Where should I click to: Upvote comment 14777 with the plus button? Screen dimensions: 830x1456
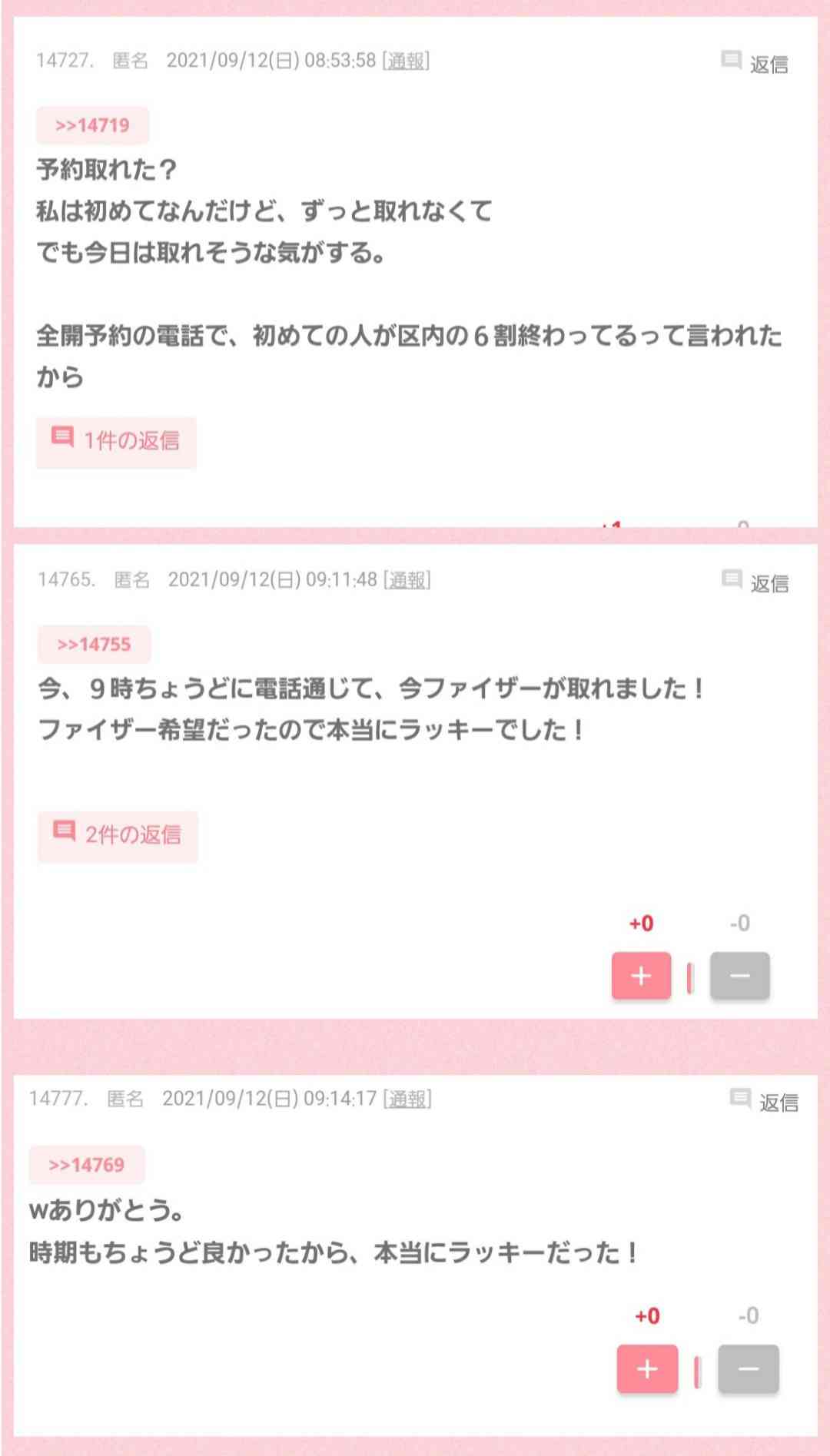click(x=647, y=1368)
